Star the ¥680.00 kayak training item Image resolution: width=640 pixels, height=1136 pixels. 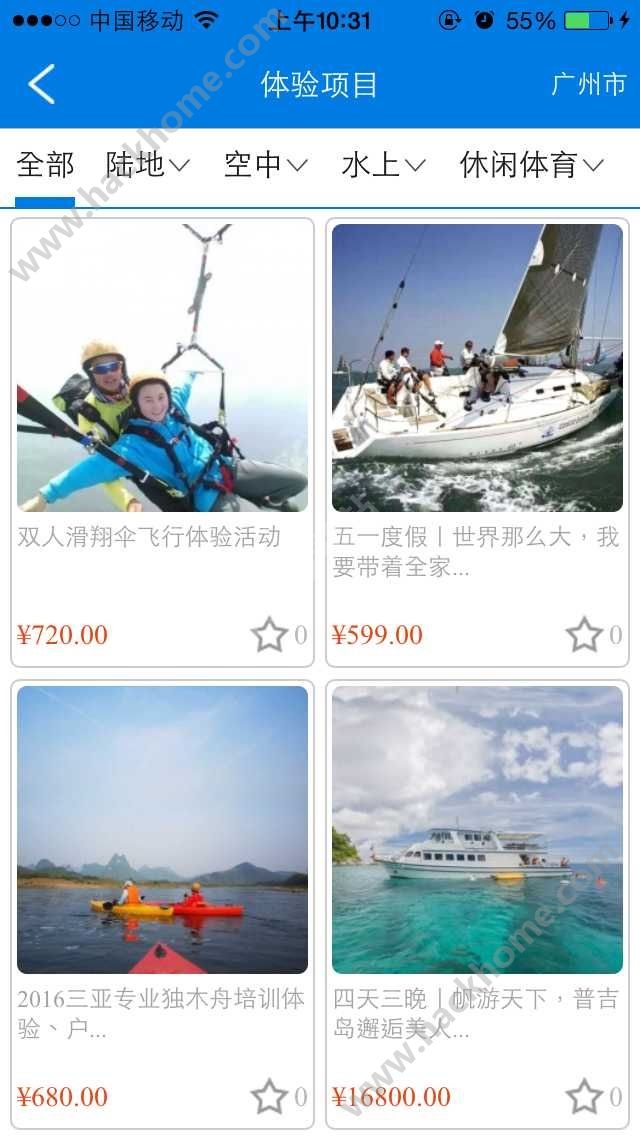tap(269, 1097)
